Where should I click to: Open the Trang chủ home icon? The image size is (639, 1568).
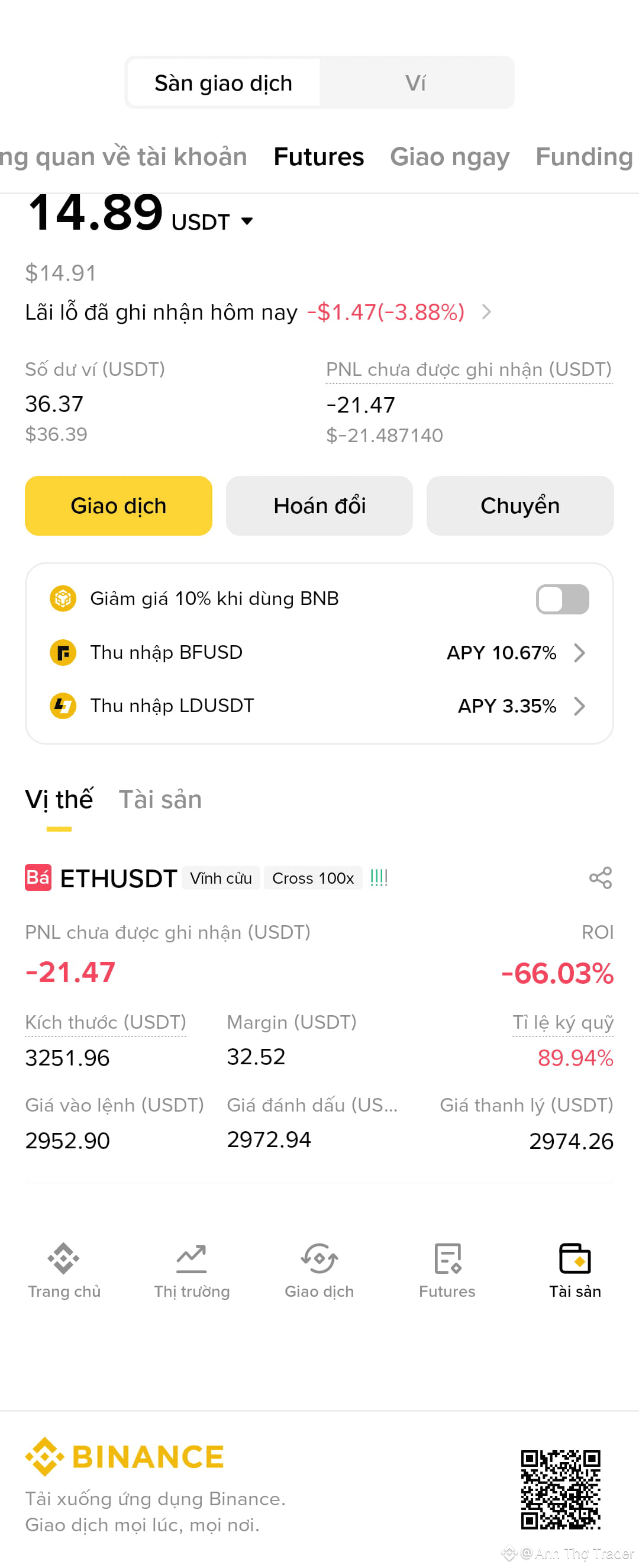tap(63, 1257)
